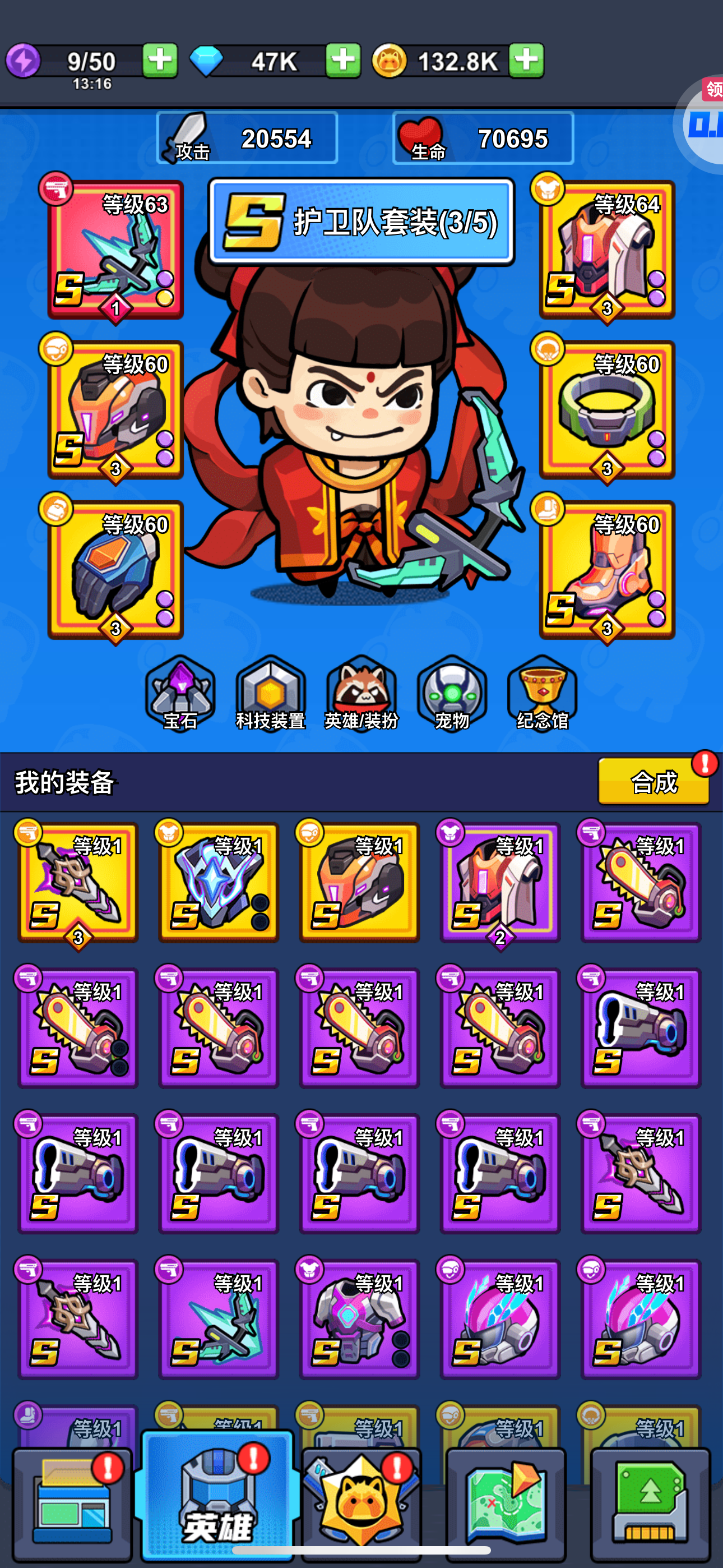The width and height of the screenshot is (723, 1568).
Task: Switch to the shop tab
Action: tap(72, 1505)
